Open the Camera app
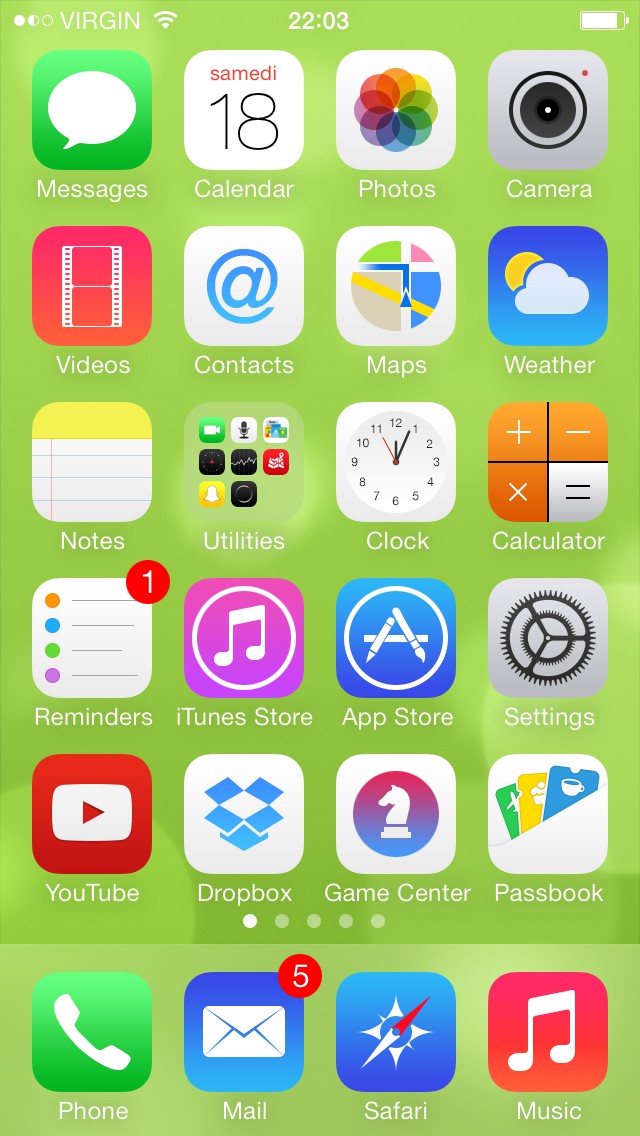Image resolution: width=640 pixels, height=1136 pixels. [x=548, y=110]
